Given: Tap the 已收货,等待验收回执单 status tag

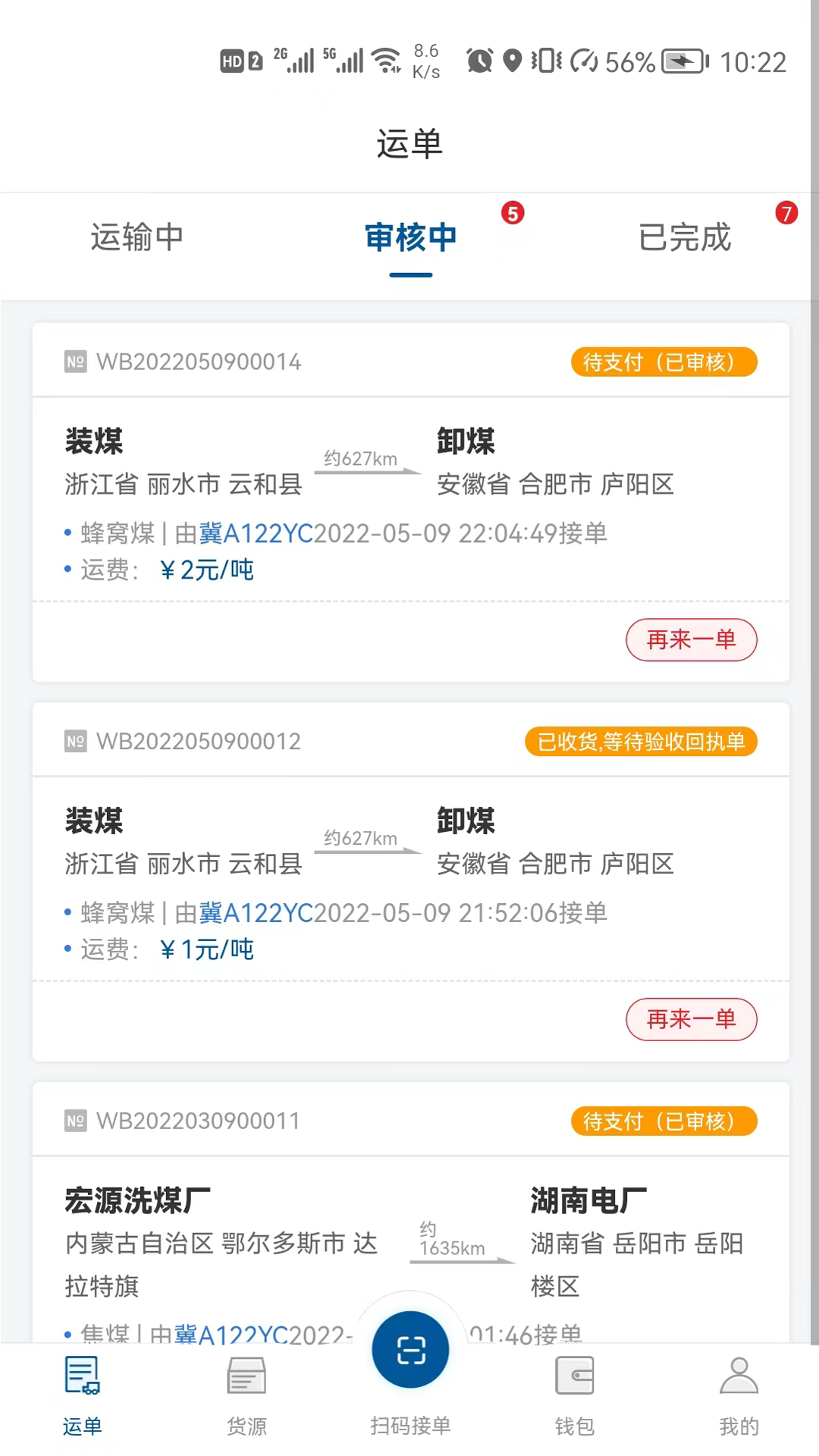Looking at the screenshot, I should click(x=641, y=741).
